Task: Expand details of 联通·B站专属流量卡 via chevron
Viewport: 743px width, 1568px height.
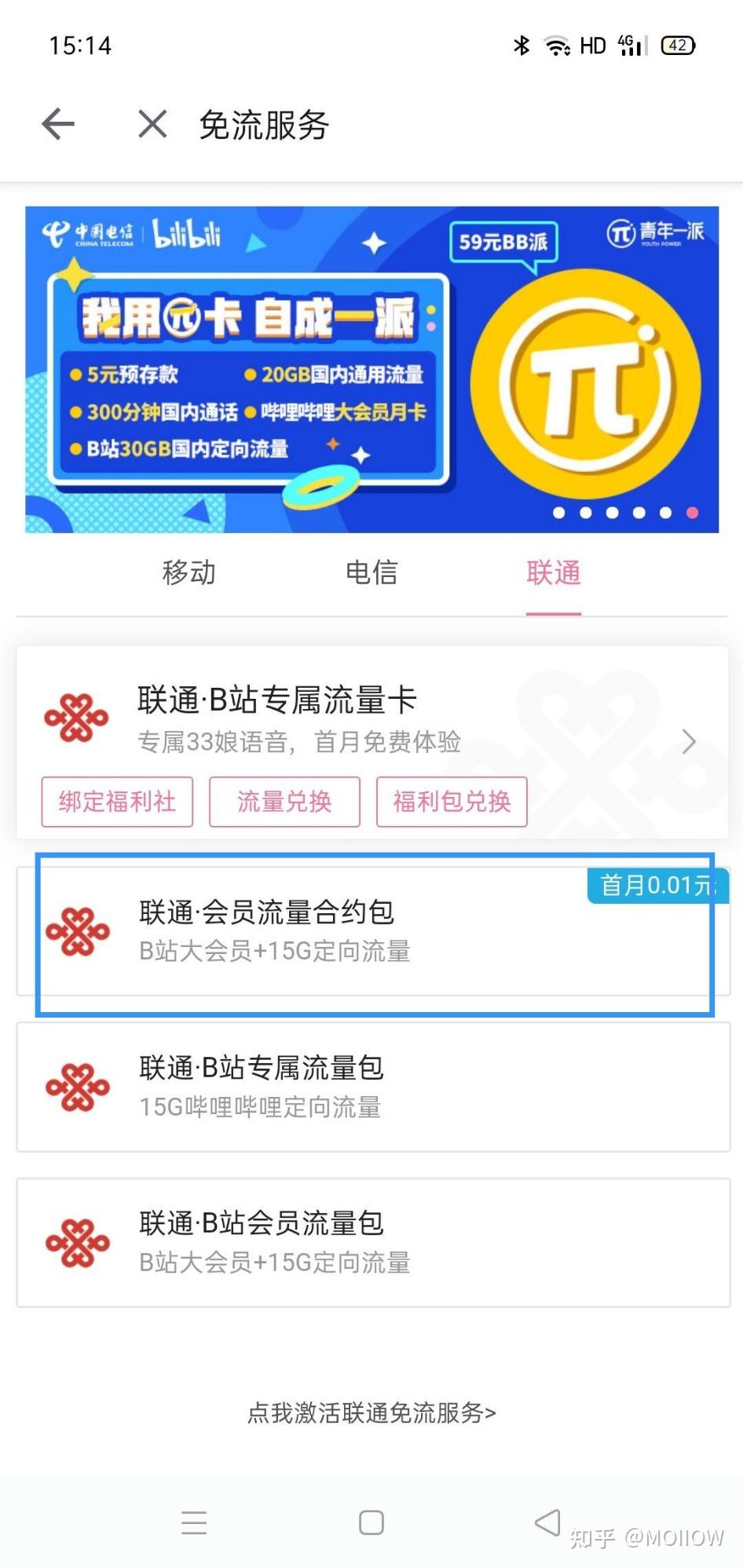Action: pos(689,740)
